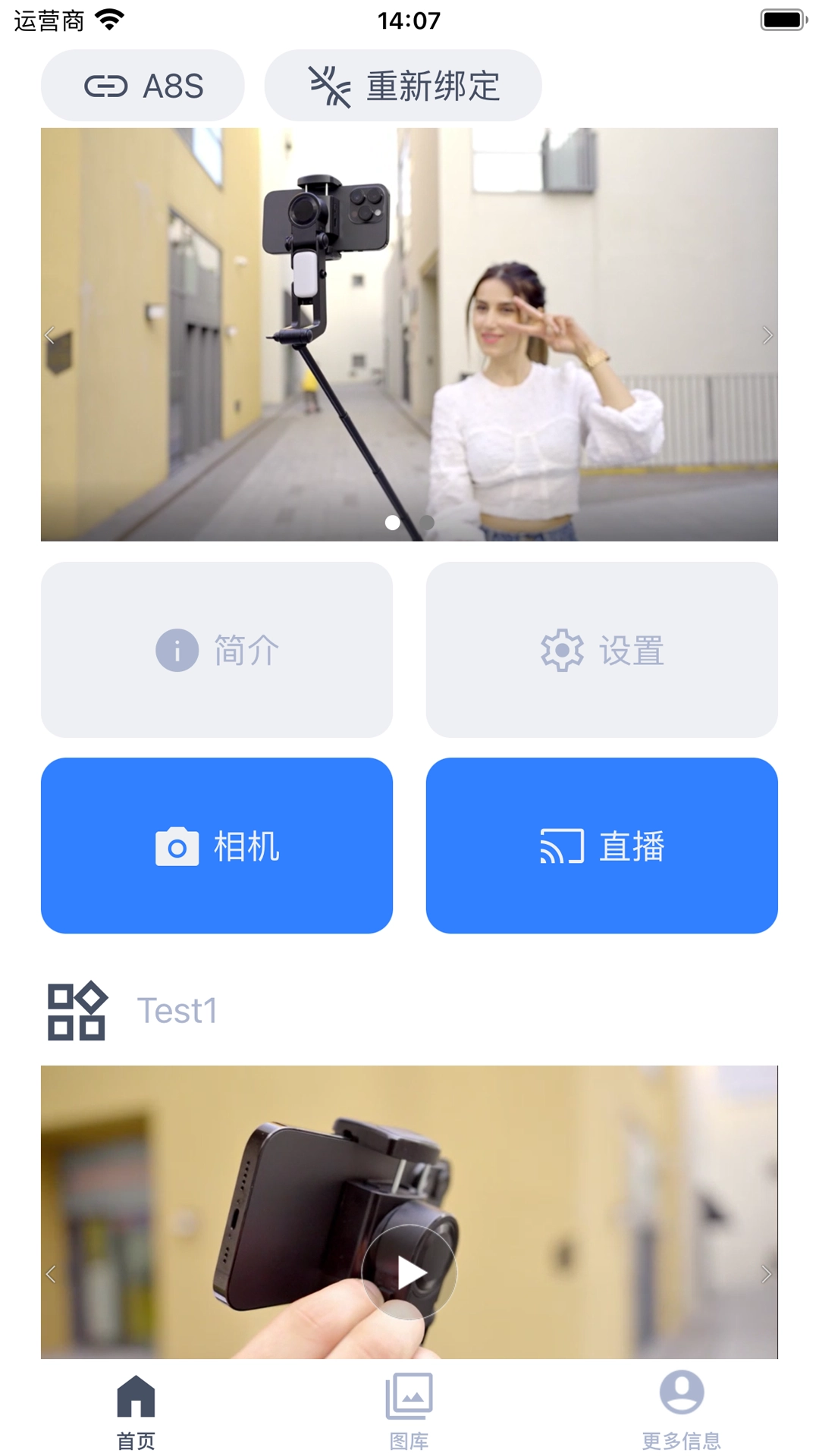Image resolution: width=819 pixels, height=1456 pixels.
Task: Open the 设置 settings panel
Action: (603, 648)
